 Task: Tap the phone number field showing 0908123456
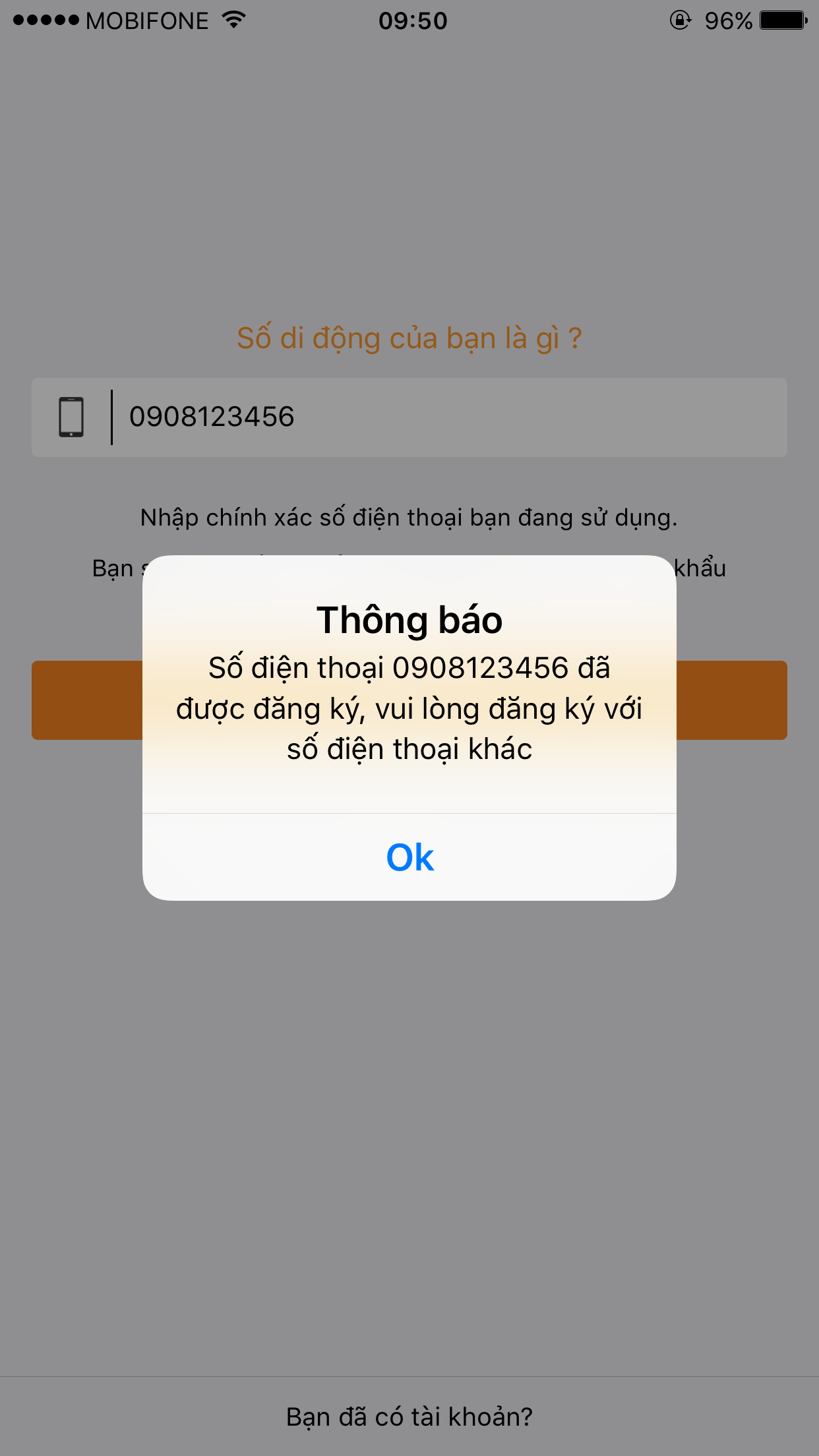point(409,417)
